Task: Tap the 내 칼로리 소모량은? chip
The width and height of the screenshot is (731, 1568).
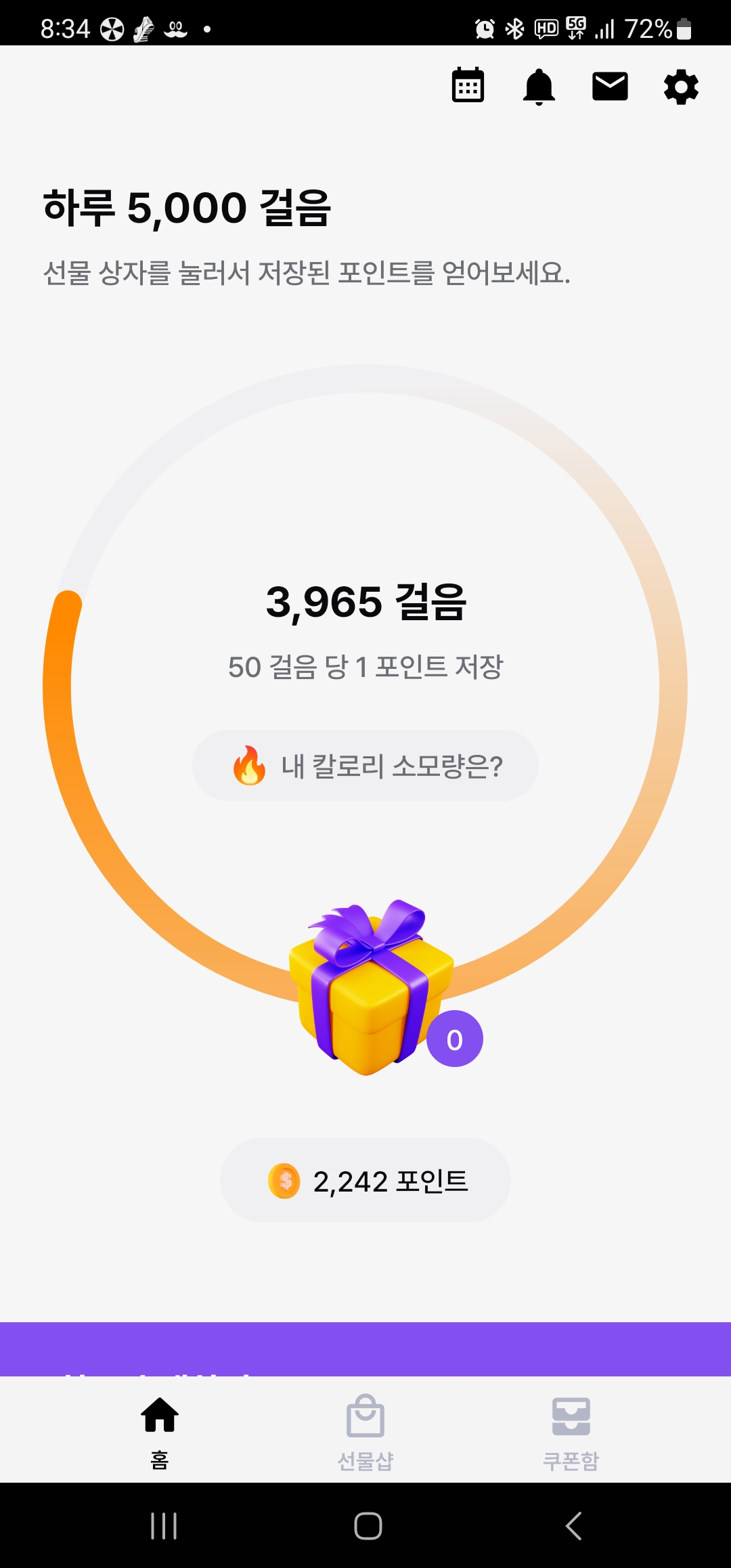Action: pos(365,766)
